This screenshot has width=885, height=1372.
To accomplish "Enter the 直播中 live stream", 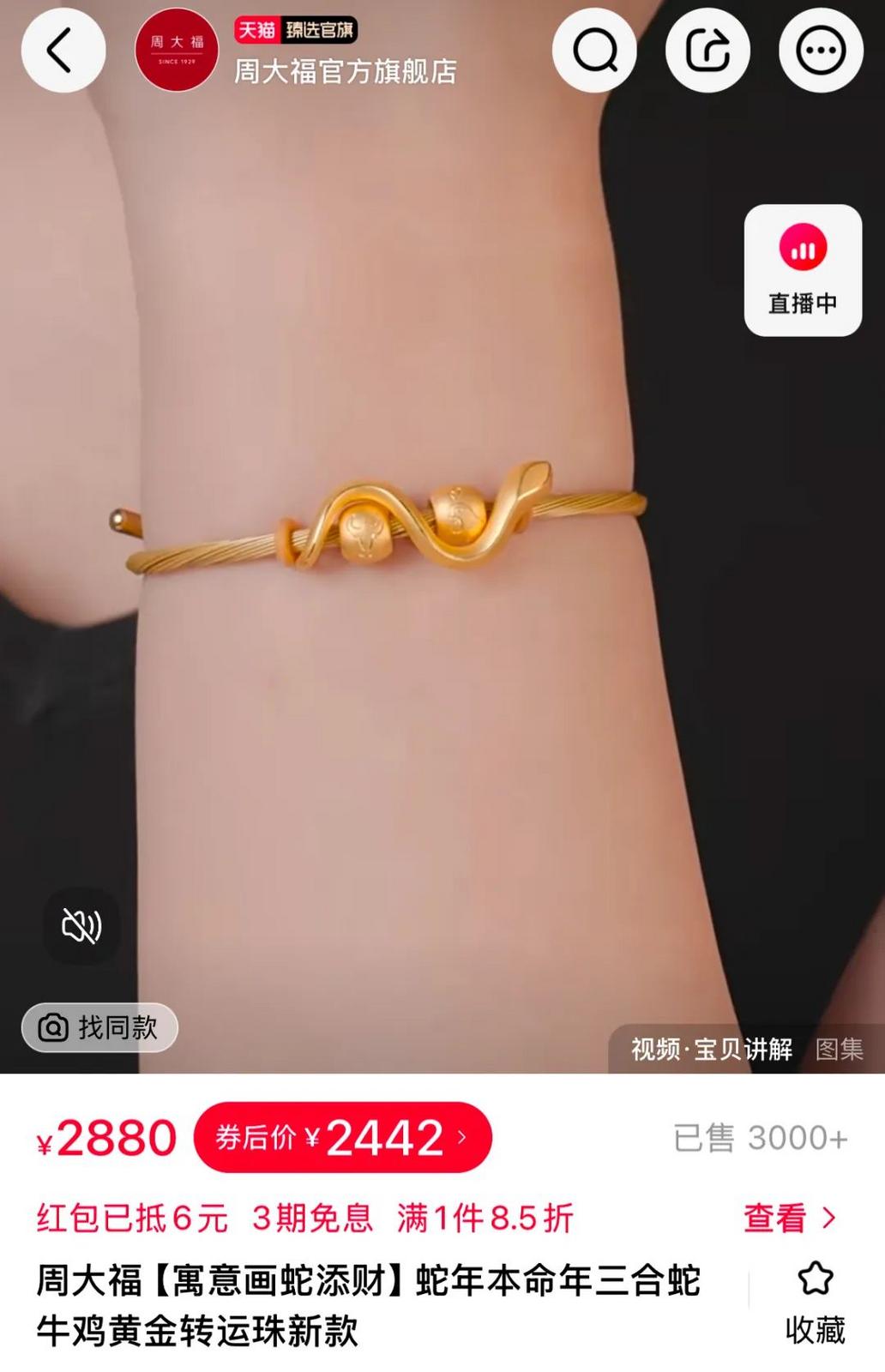I will tap(803, 270).
